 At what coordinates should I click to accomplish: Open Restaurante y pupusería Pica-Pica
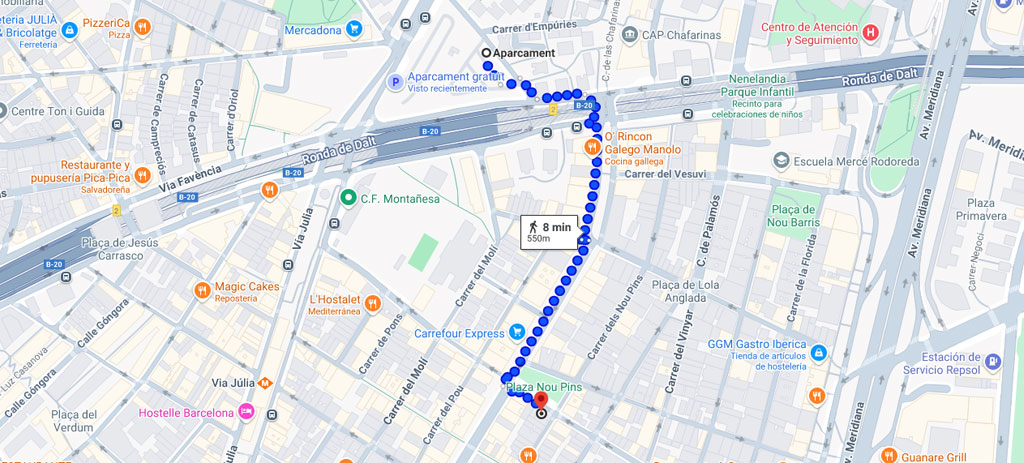pyautogui.click(x=143, y=176)
